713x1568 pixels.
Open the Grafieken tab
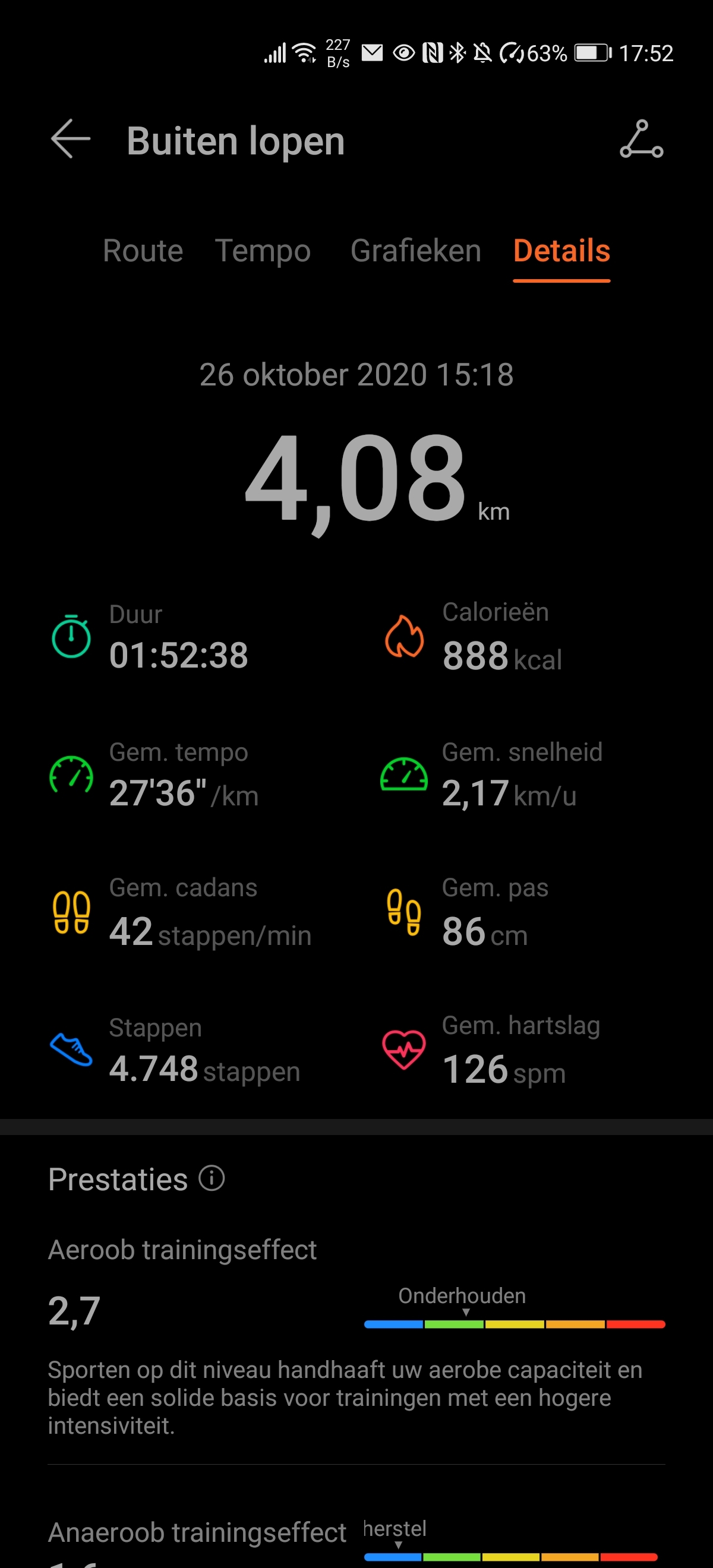coord(416,251)
